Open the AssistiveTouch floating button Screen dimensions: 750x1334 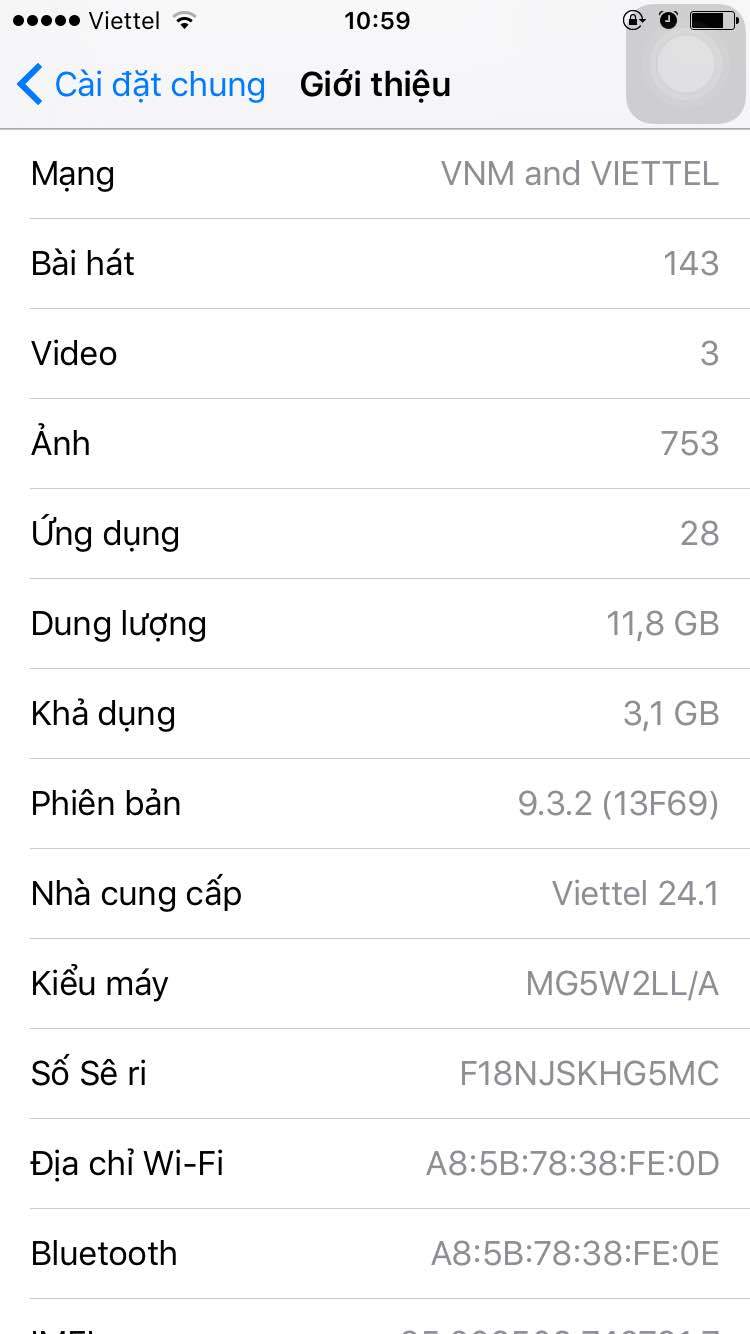tap(686, 66)
